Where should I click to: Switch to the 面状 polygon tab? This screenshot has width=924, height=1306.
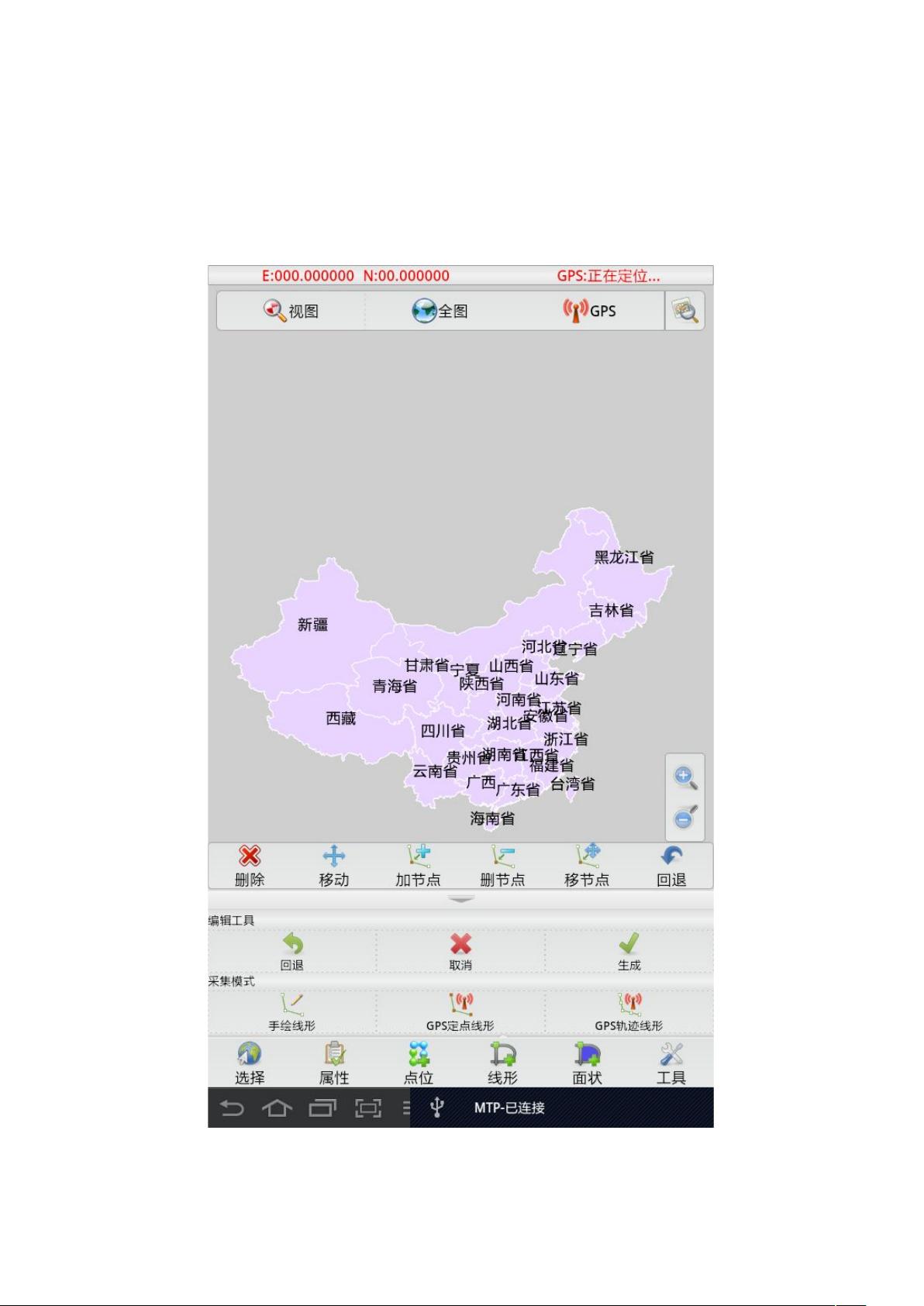tap(587, 1063)
